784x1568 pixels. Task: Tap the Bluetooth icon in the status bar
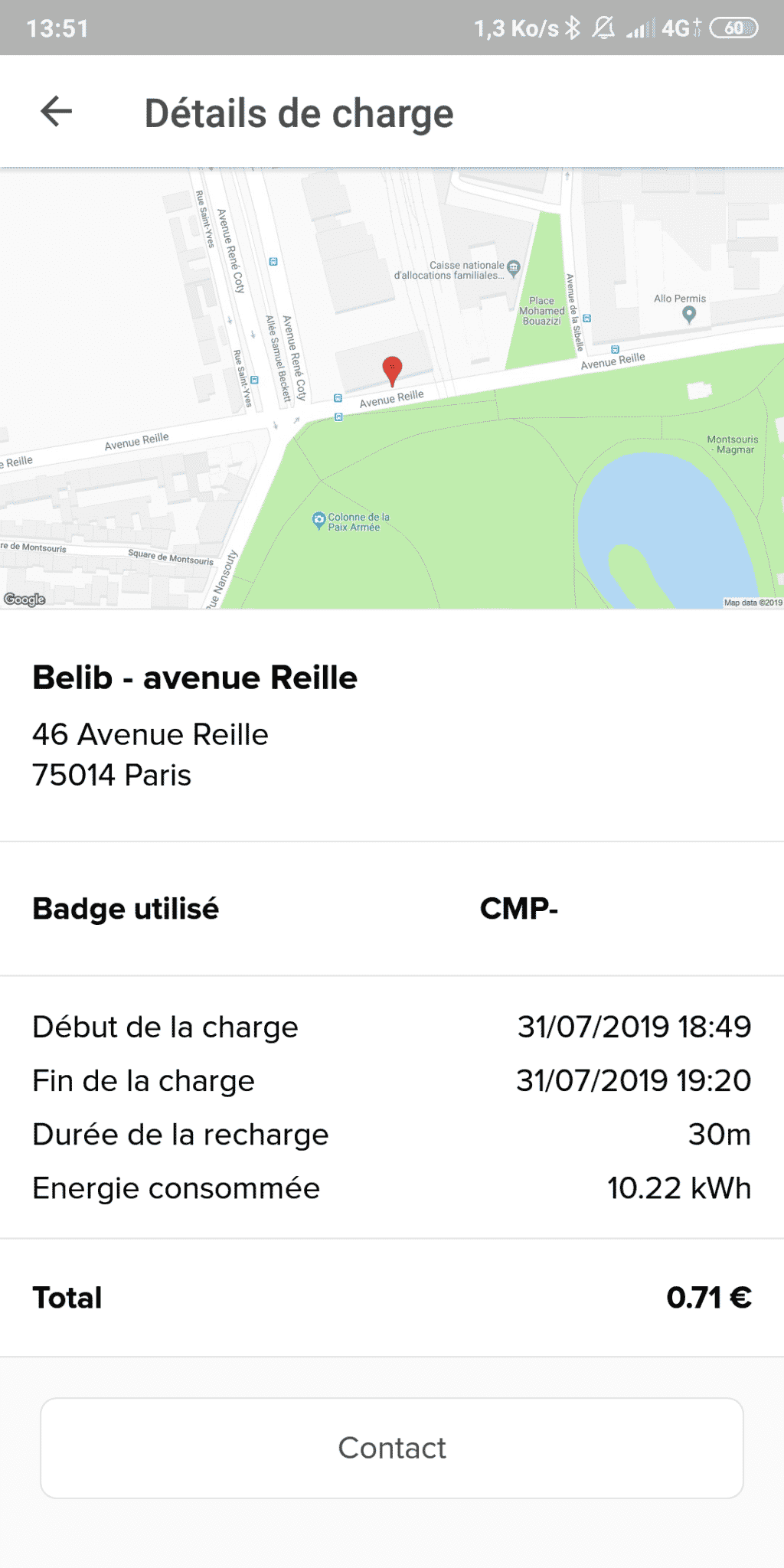click(573, 26)
